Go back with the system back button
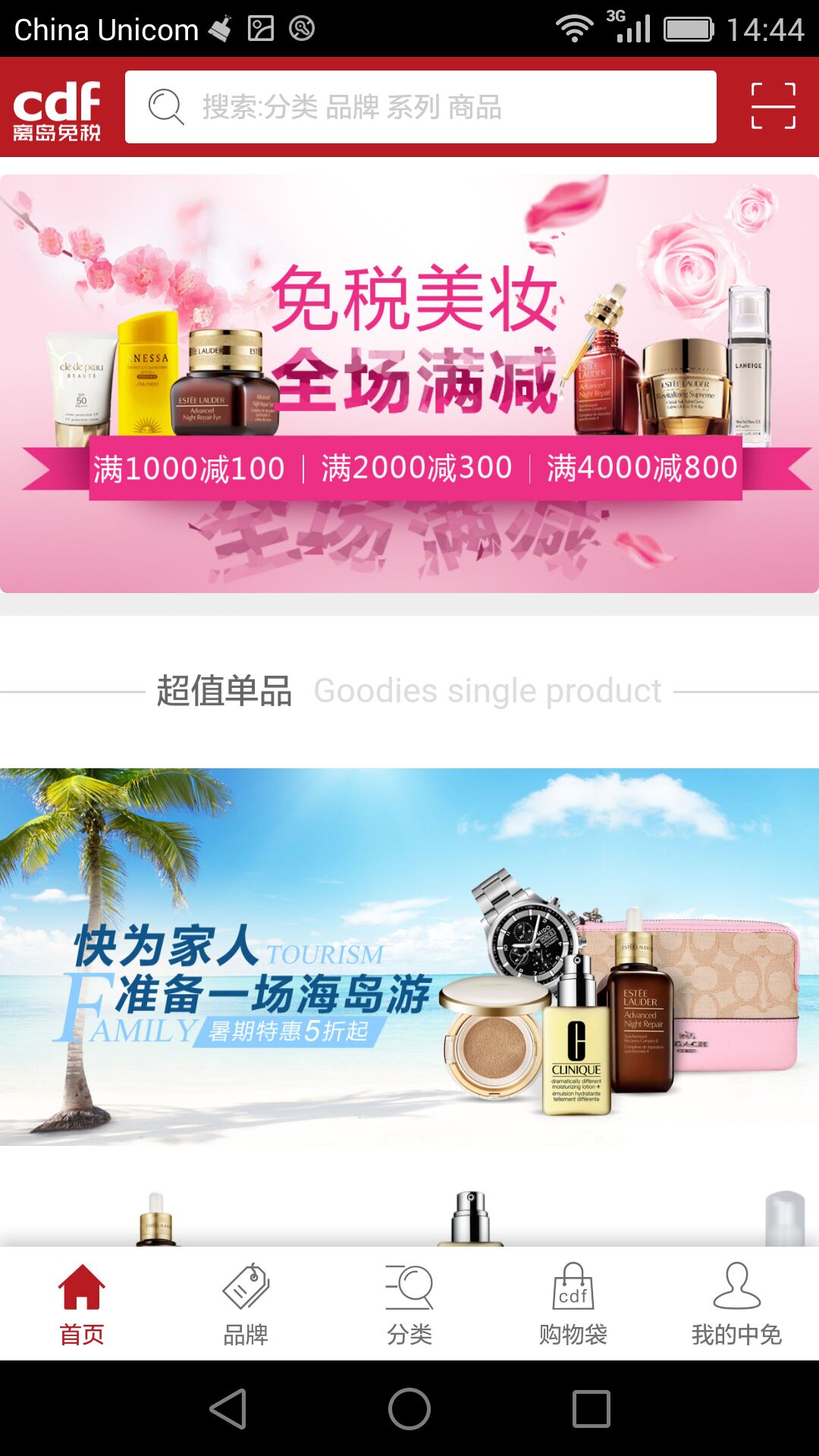The height and width of the screenshot is (1456, 819). coord(227,1409)
